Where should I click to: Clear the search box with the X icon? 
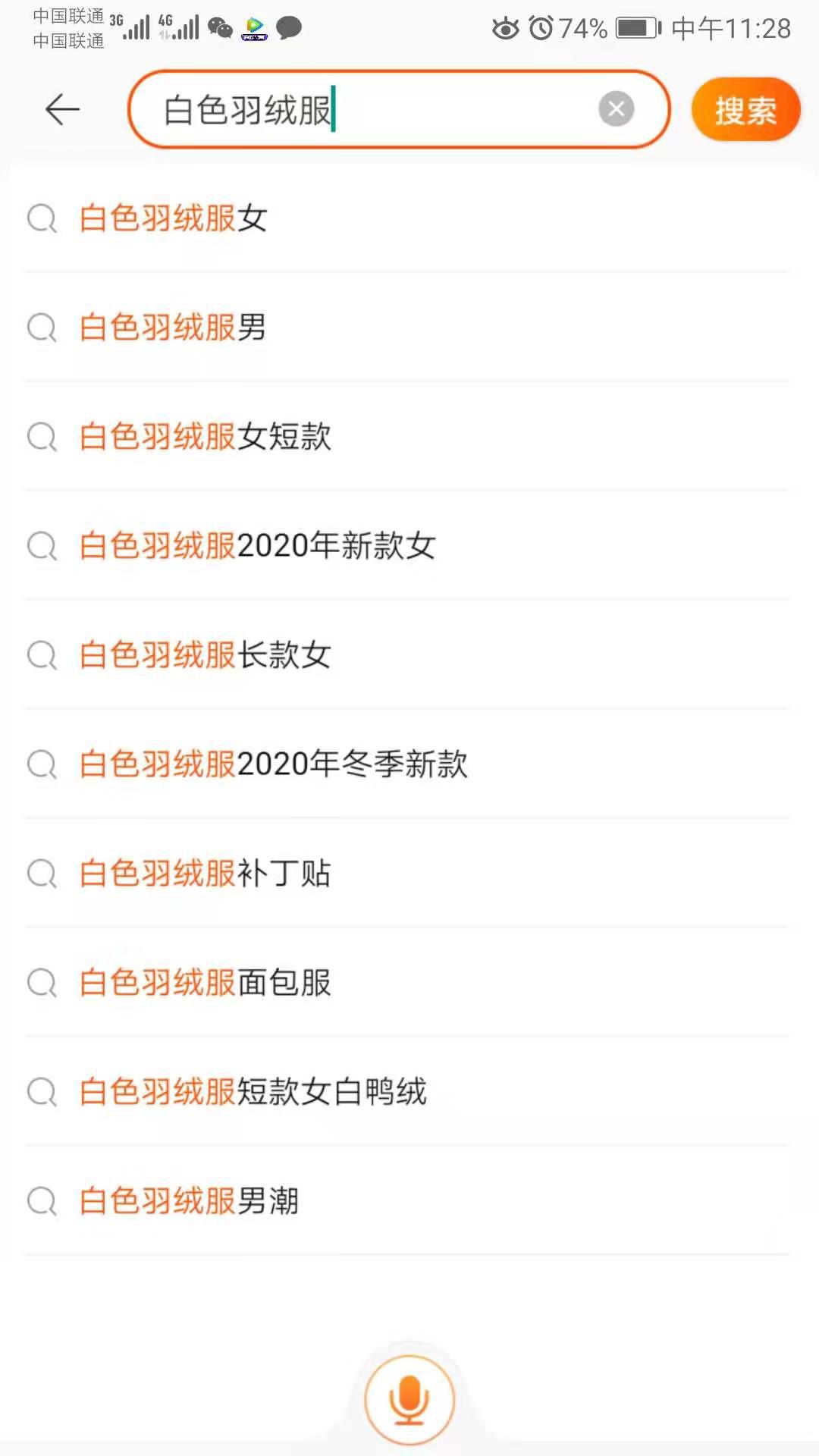click(616, 108)
